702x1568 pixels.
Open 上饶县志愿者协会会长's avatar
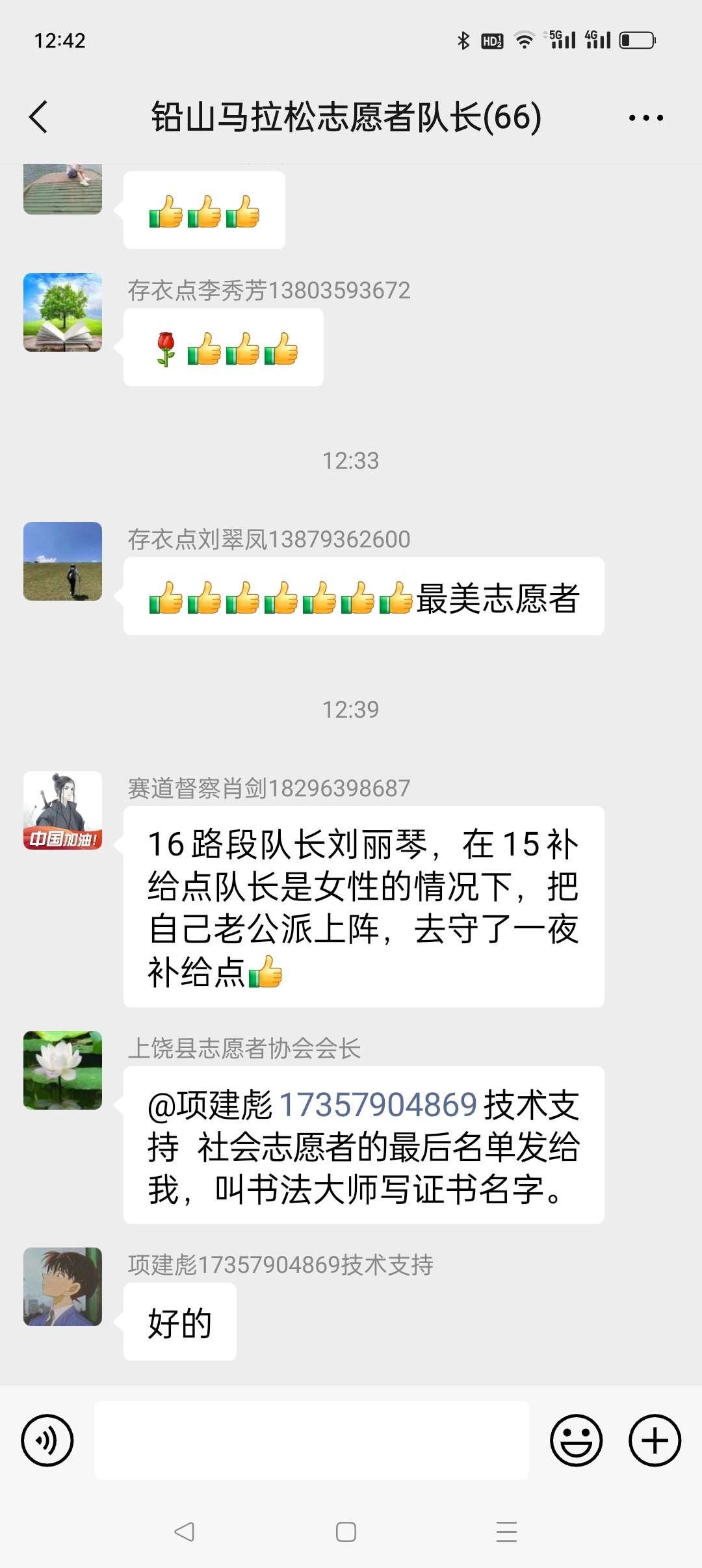pos(63,1070)
